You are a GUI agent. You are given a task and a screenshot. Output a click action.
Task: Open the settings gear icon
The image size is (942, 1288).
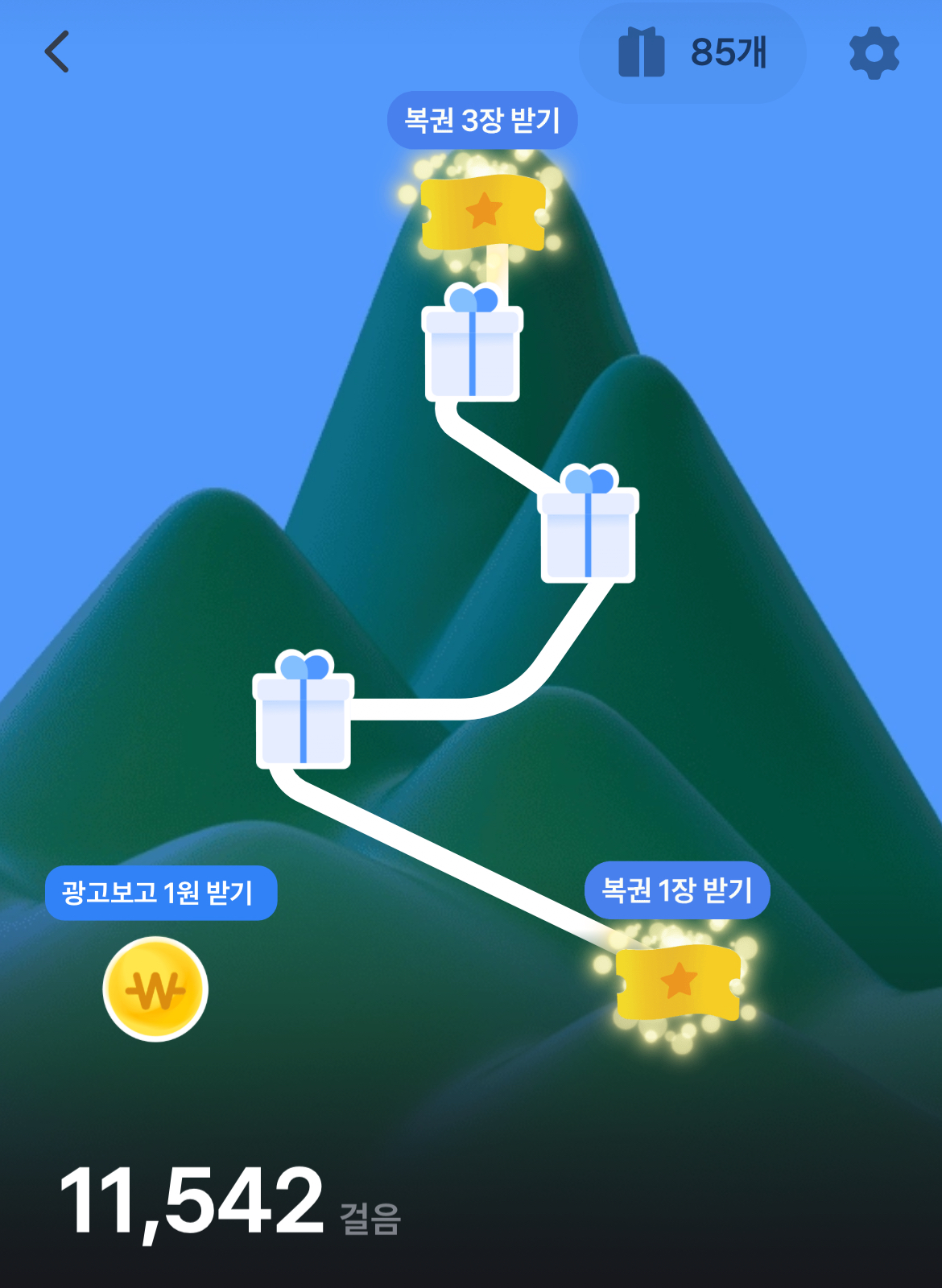click(874, 53)
